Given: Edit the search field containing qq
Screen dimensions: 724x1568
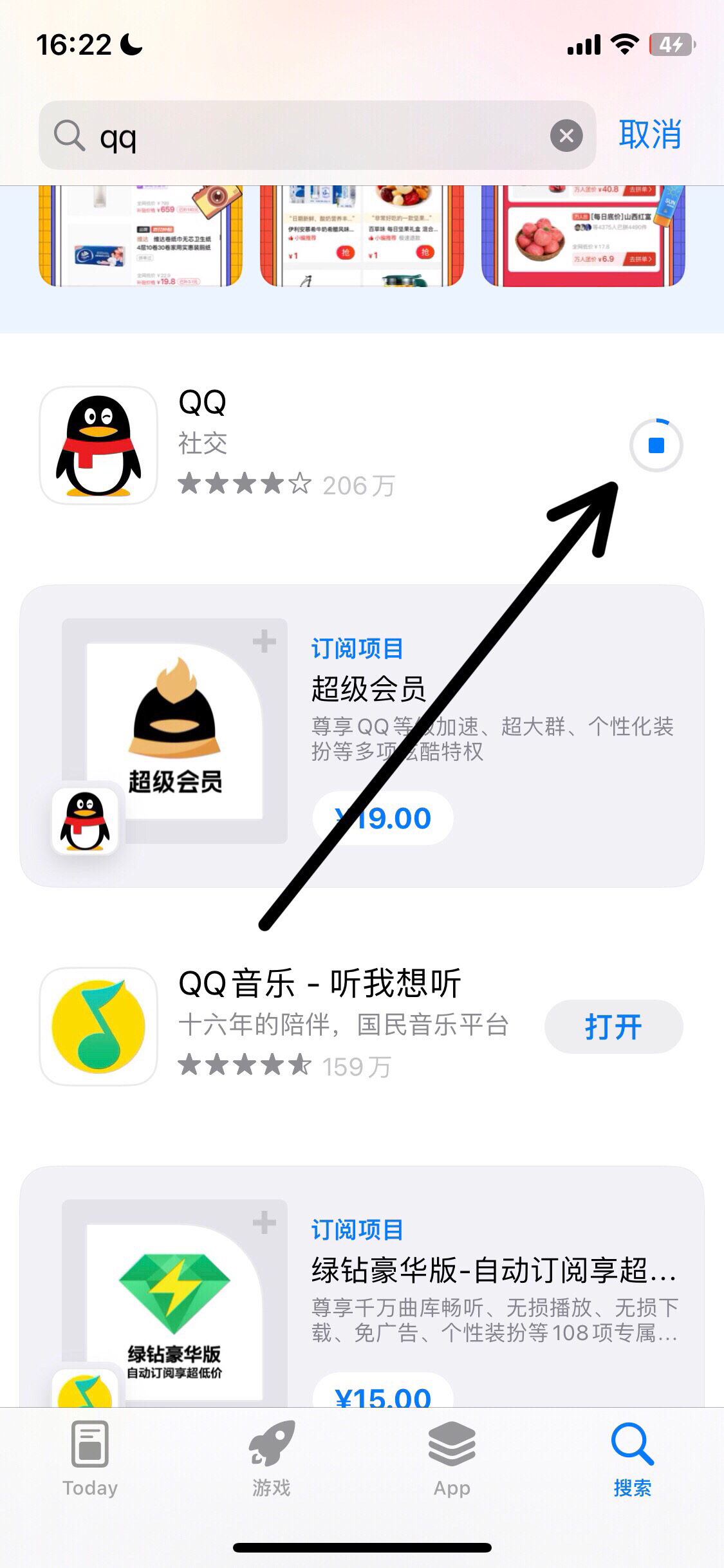Looking at the screenshot, I should pyautogui.click(x=309, y=136).
